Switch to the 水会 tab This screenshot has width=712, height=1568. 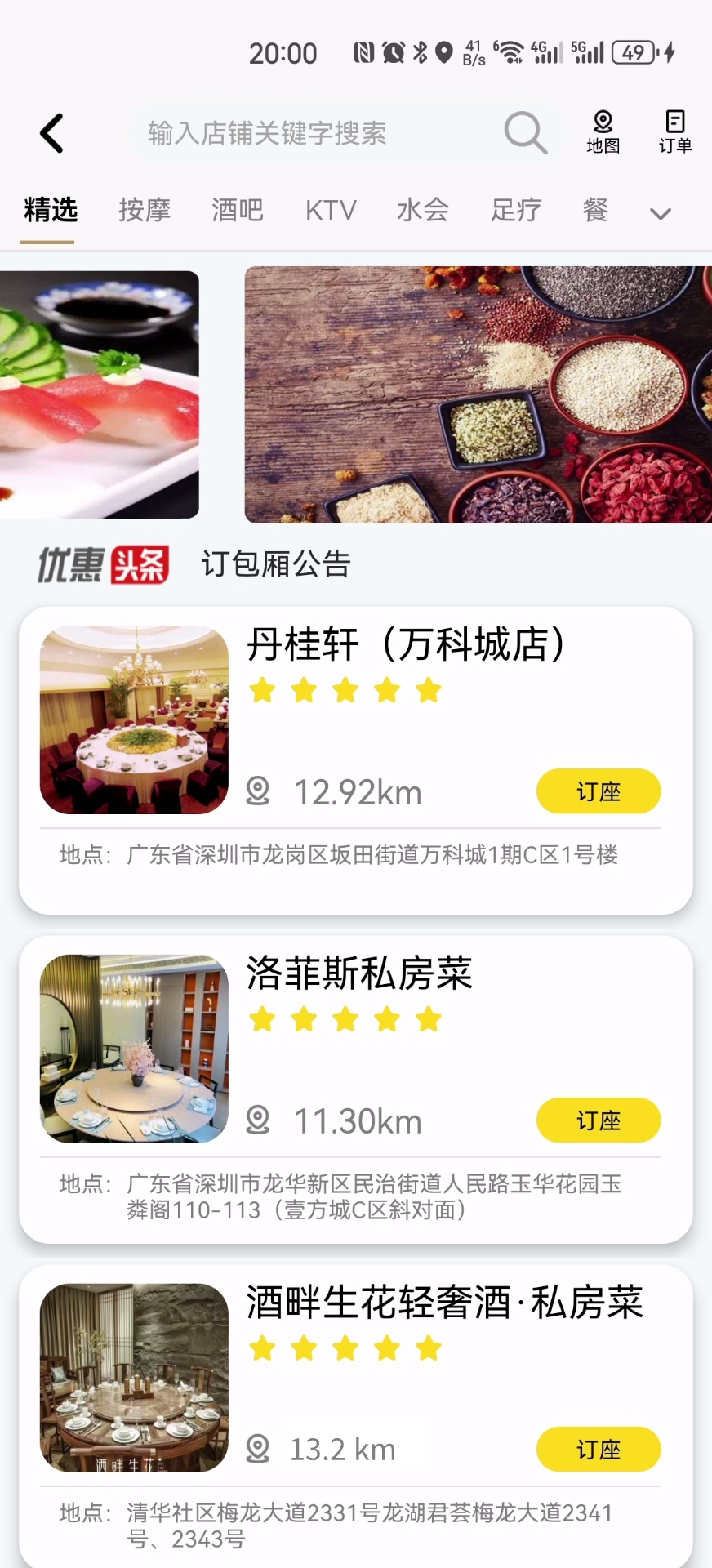(x=423, y=211)
